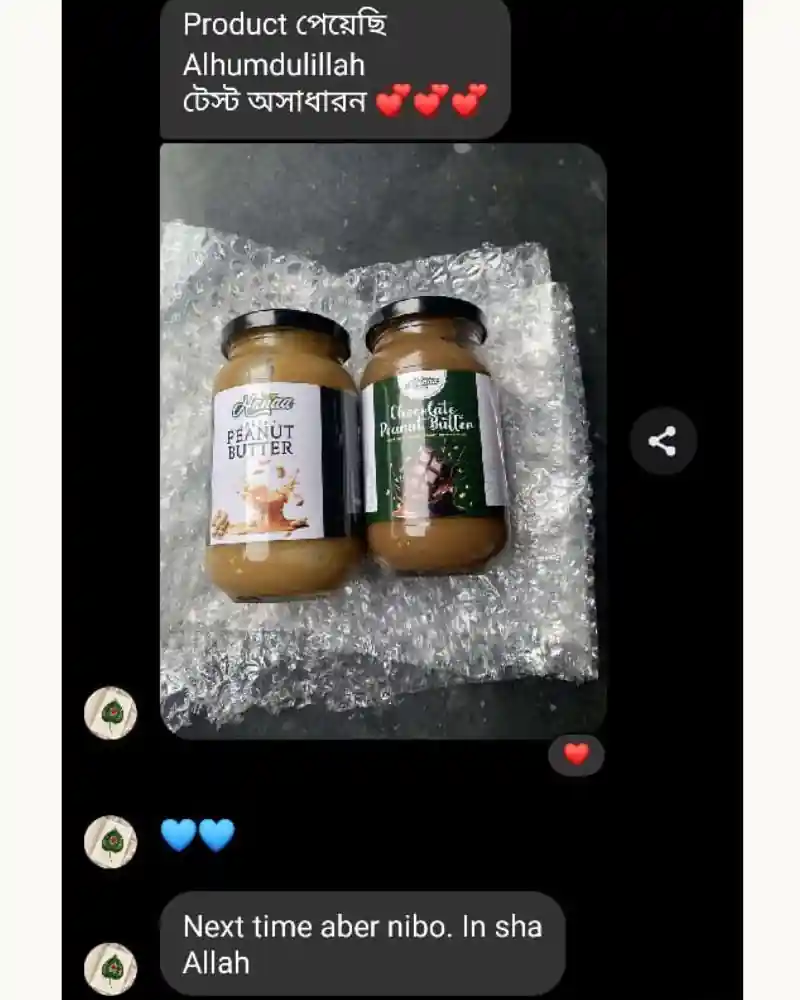Tap a red heart emoji in the top message
This screenshot has height=1000, width=800.
[427, 99]
